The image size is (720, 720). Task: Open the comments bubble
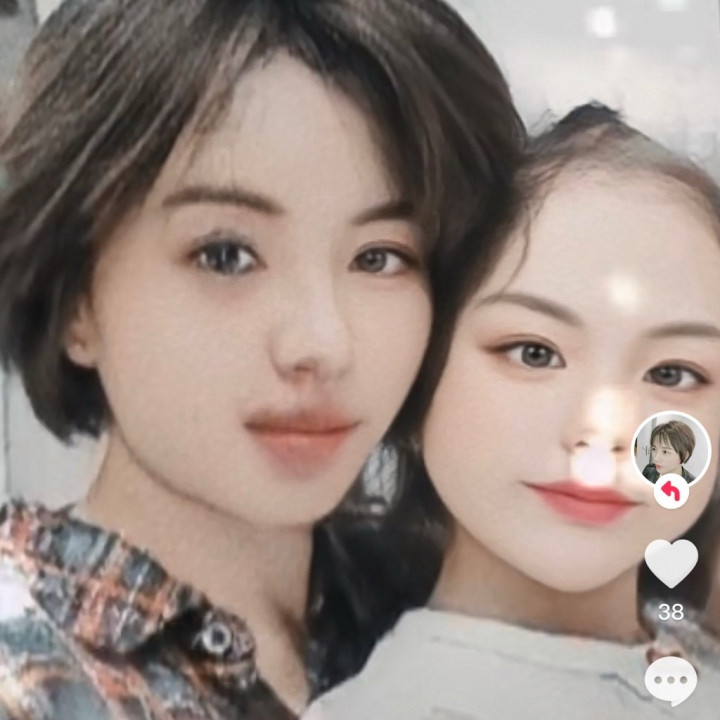tap(670, 681)
